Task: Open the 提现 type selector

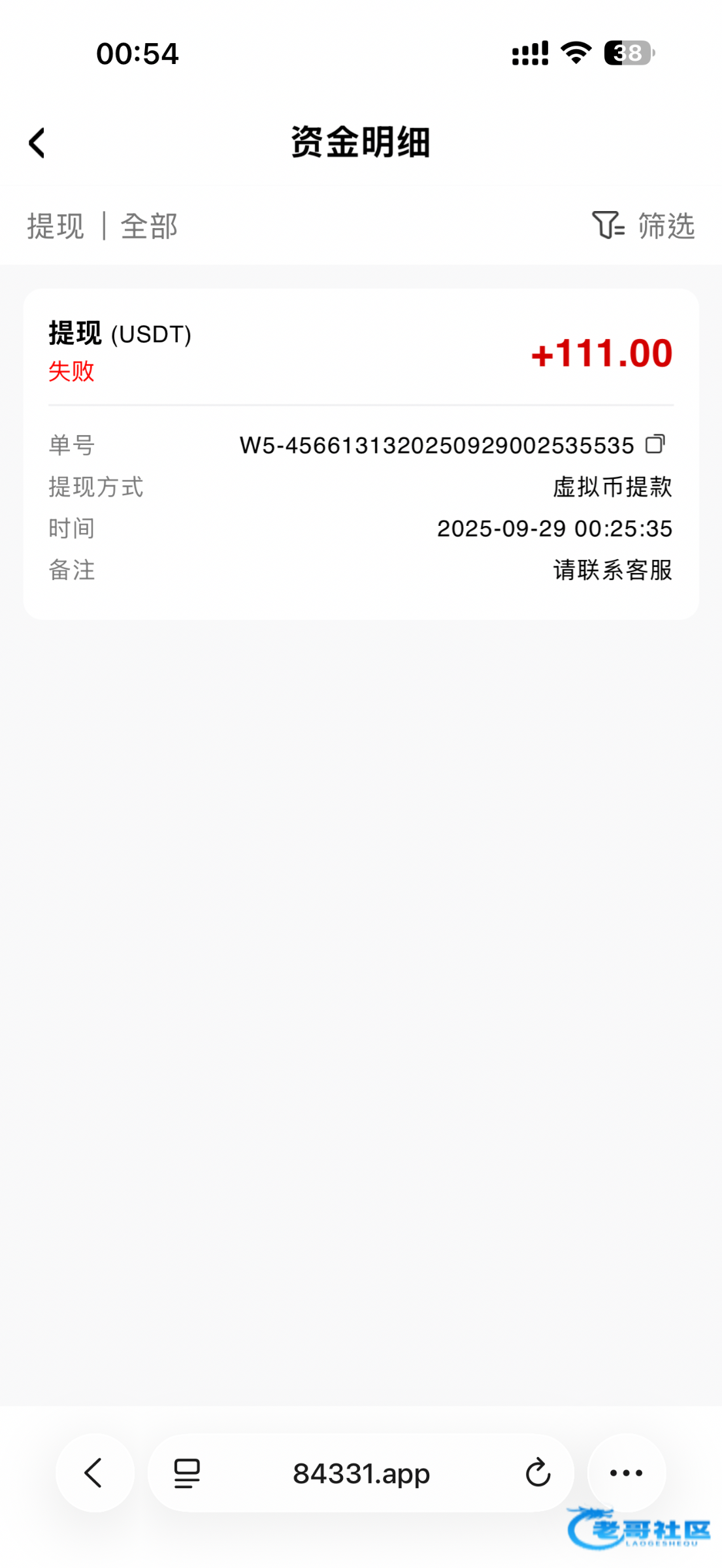Action: (x=56, y=227)
